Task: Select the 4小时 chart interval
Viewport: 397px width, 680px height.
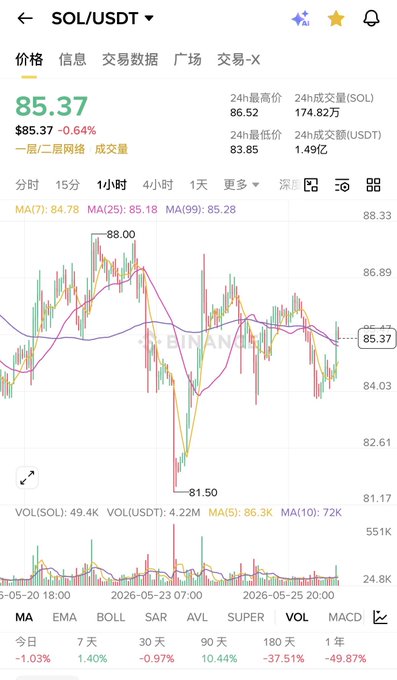Action: (158, 185)
